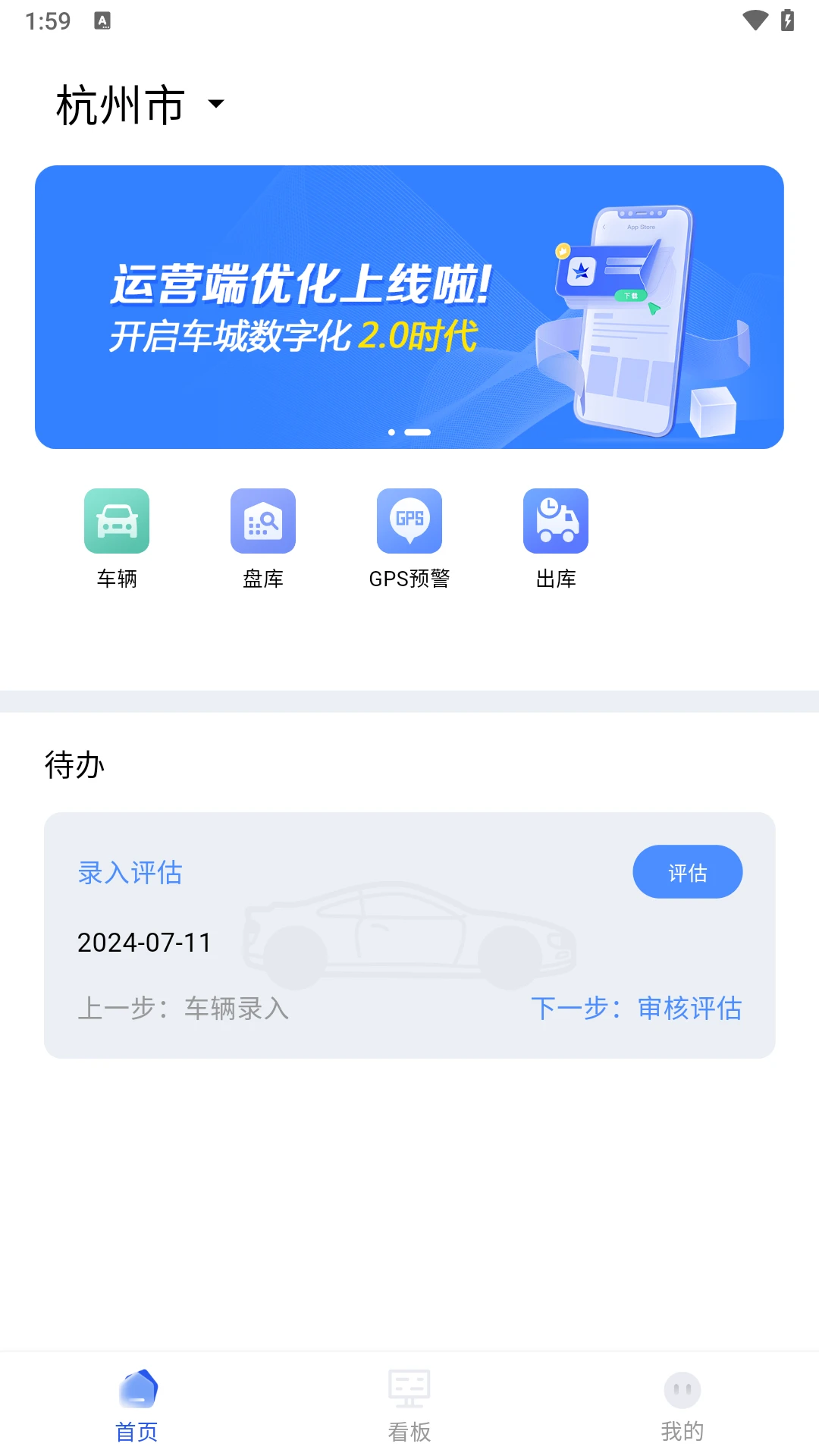Screen dimensions: 819x1456
Task: Open the city dropdown arrow next to 杭州市
Action: [x=216, y=105]
